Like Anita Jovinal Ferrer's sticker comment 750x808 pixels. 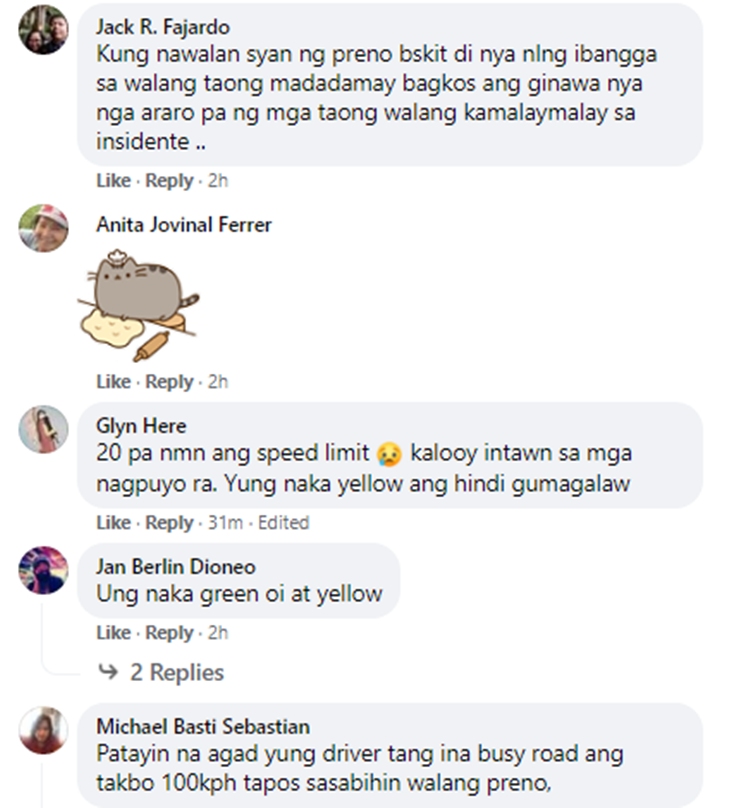(x=113, y=382)
